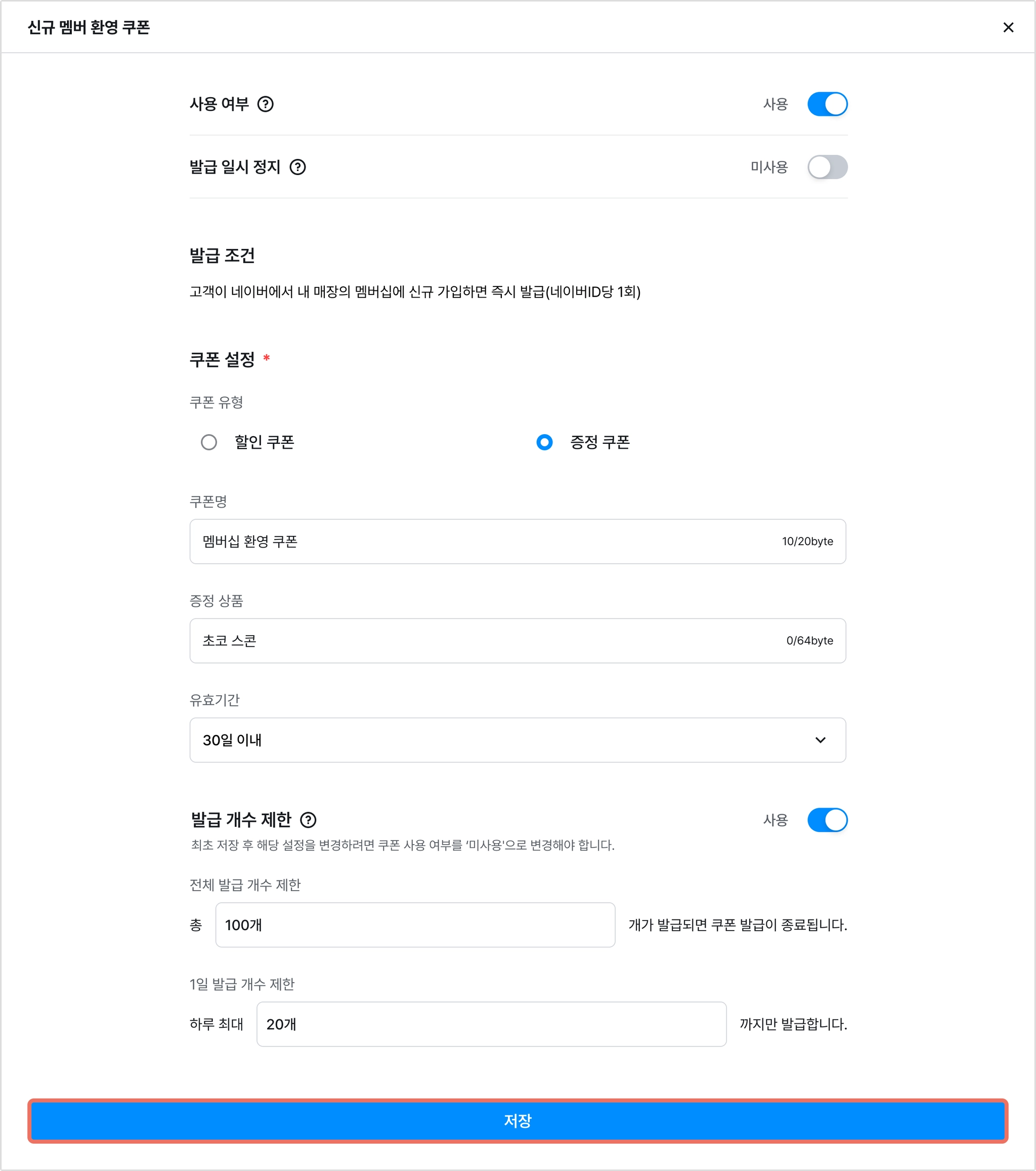Select the 증정 쿠폰 radio option
The height and width of the screenshot is (1171, 1036).
(x=544, y=442)
